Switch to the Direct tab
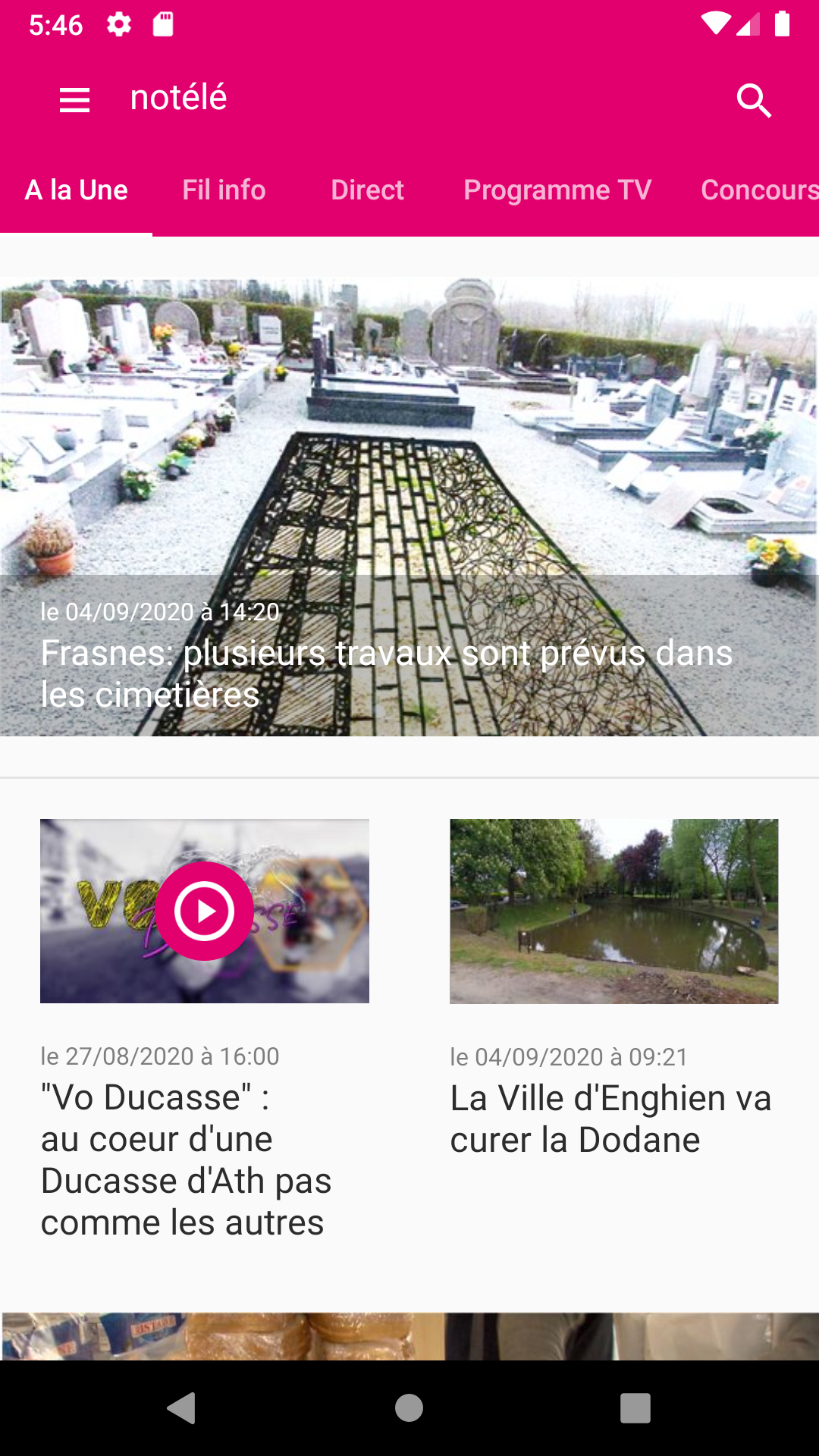This screenshot has width=819, height=1456. (367, 190)
